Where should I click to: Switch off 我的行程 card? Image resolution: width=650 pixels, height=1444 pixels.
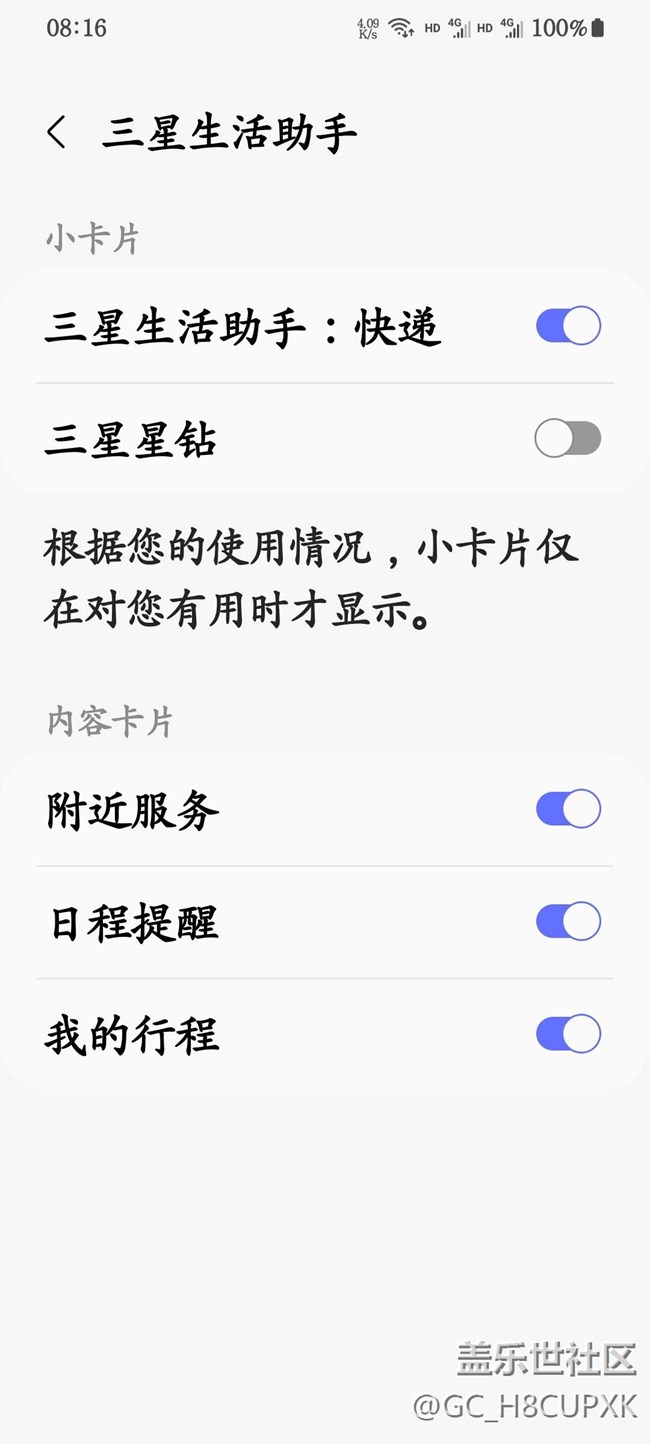[568, 1034]
